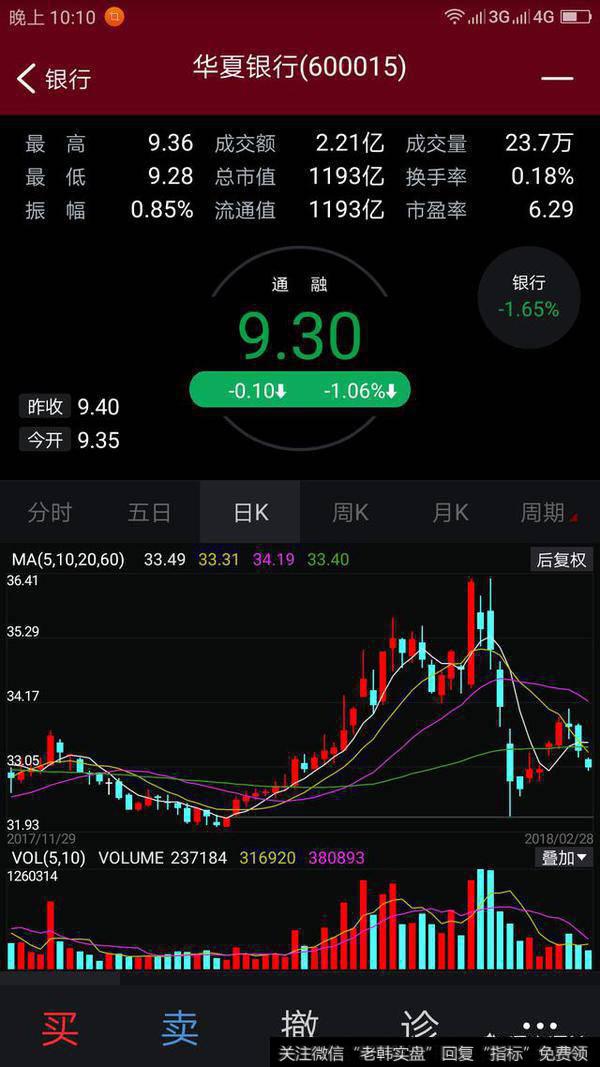
Task: Tap the minus icon in the header
Action: [x=557, y=78]
